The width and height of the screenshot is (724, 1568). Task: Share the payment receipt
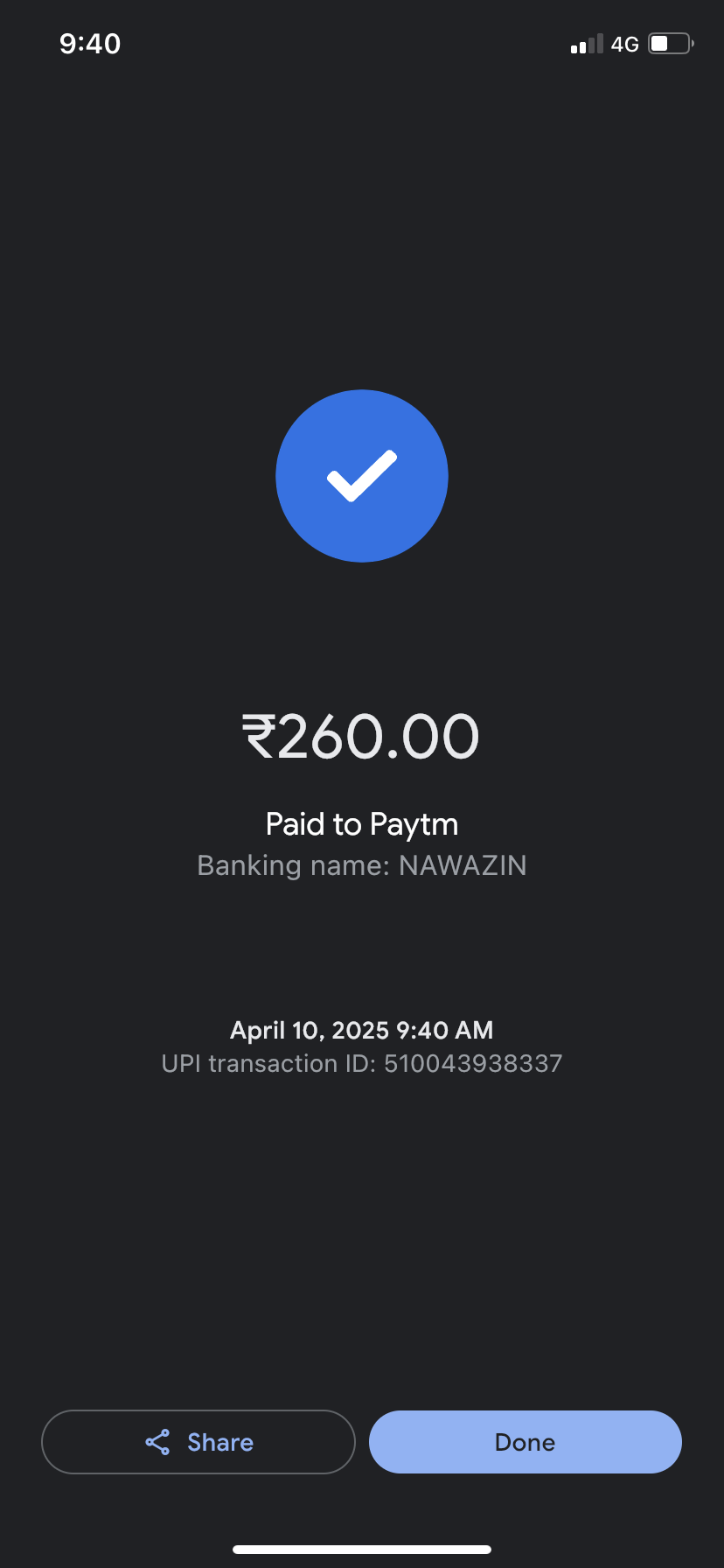[198, 1442]
